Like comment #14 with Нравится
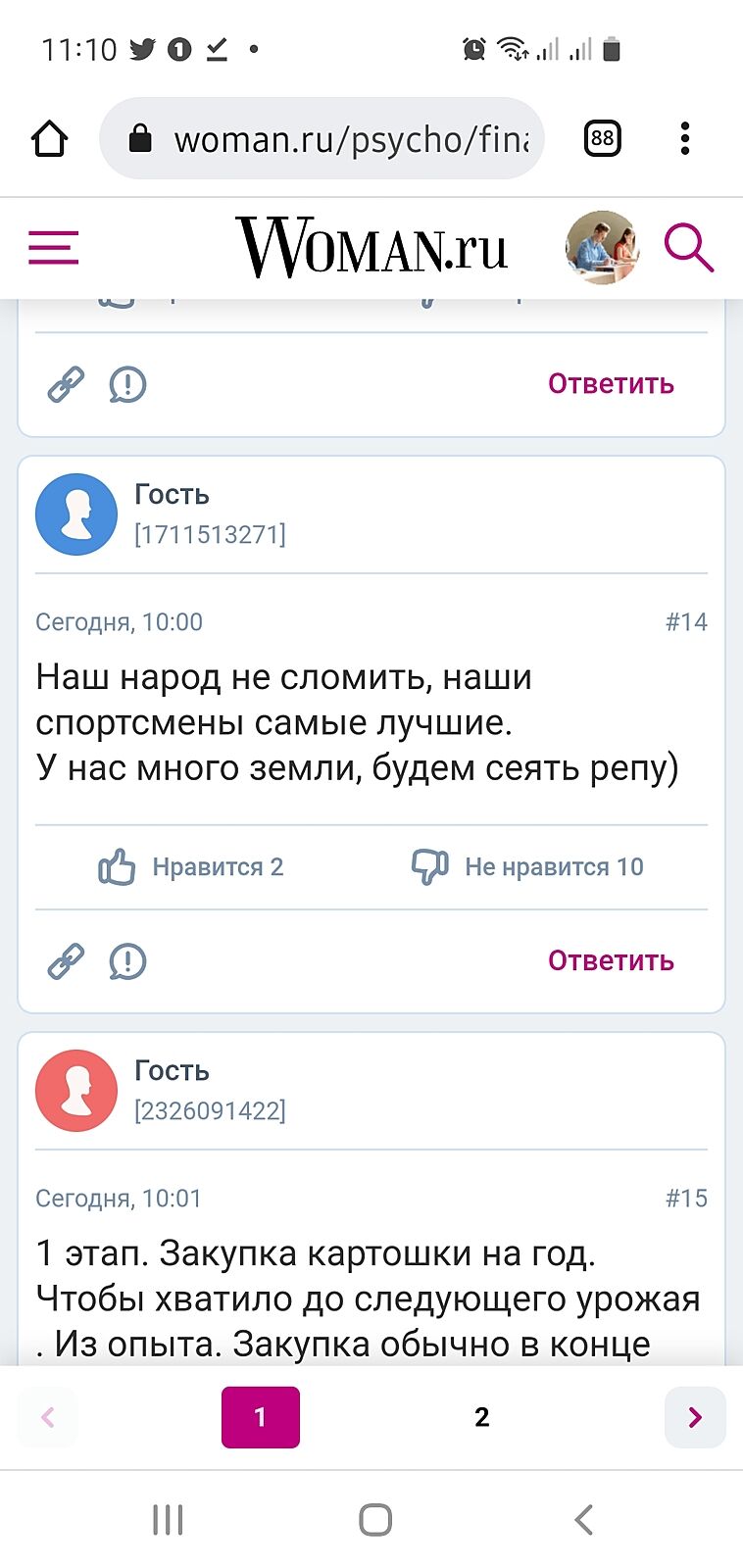Screen dimensions: 743x1568 pyautogui.click(x=191, y=867)
